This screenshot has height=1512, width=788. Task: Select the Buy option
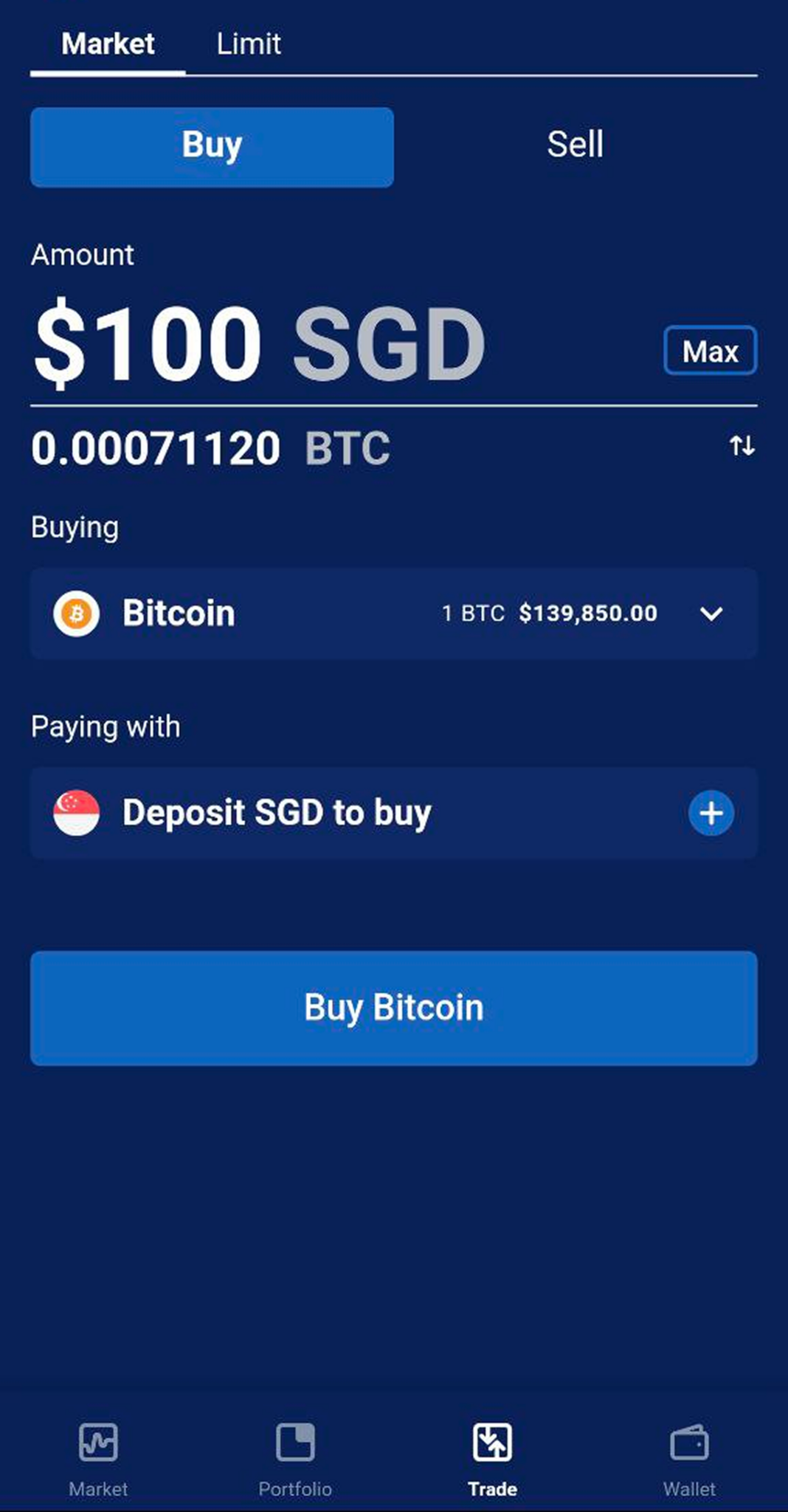click(211, 145)
